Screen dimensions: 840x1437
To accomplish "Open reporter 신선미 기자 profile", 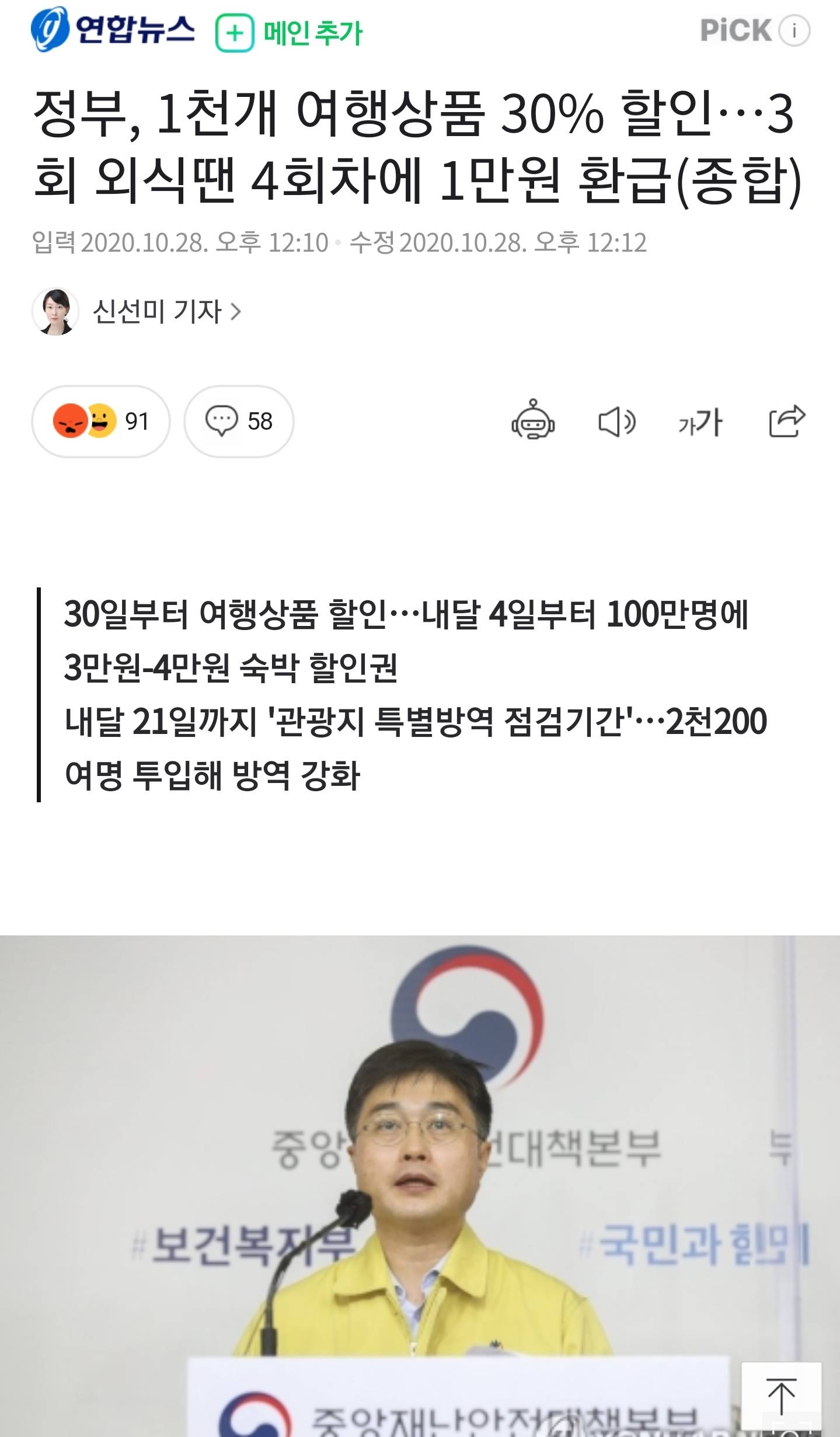I will [x=158, y=311].
